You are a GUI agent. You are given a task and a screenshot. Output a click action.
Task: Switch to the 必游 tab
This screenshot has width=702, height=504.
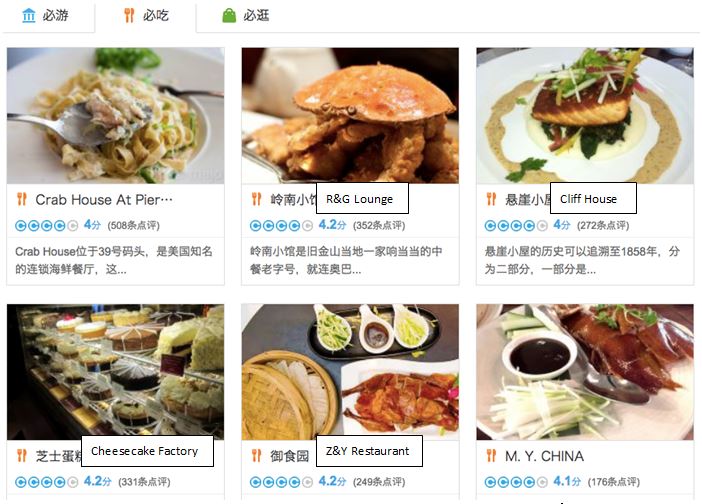point(46,16)
